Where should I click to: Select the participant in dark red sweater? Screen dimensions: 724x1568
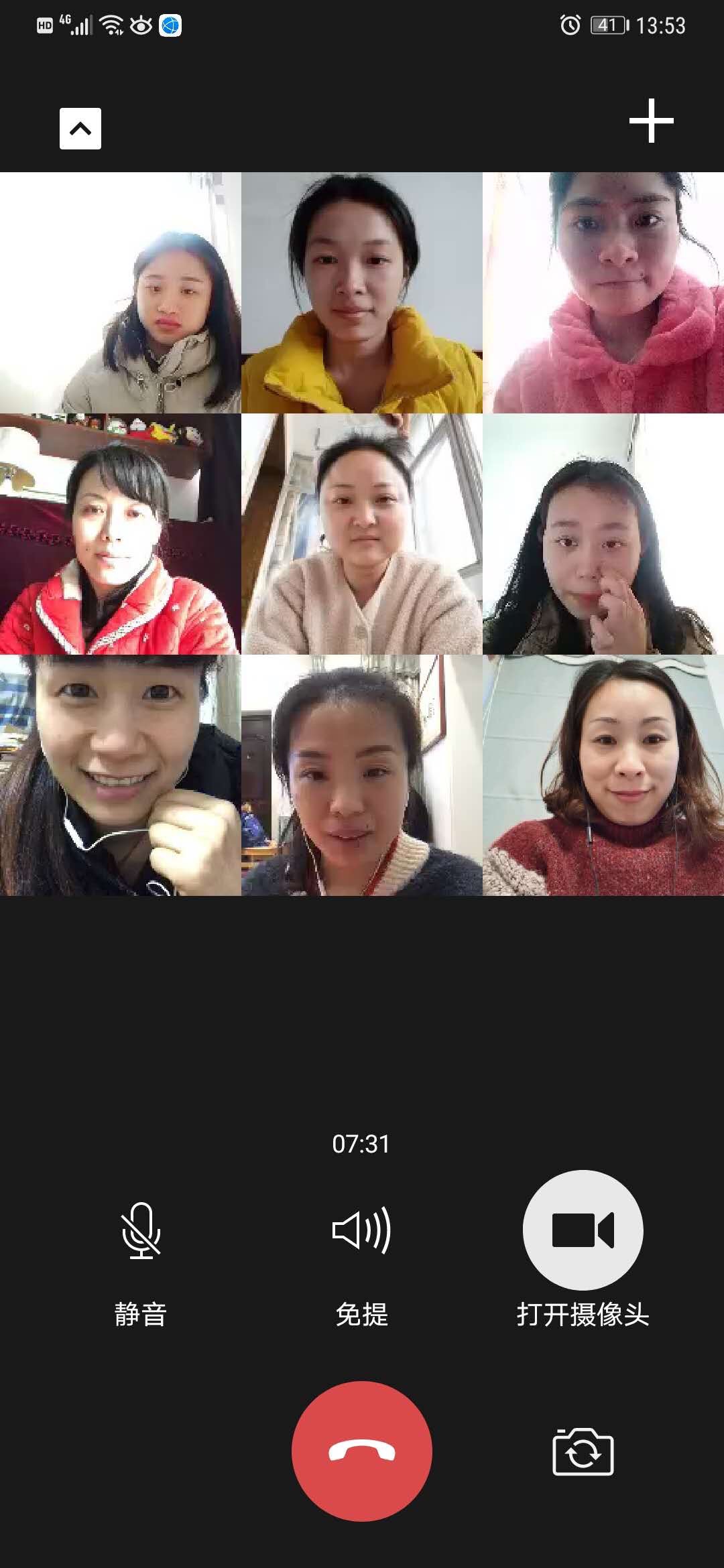tap(603, 775)
